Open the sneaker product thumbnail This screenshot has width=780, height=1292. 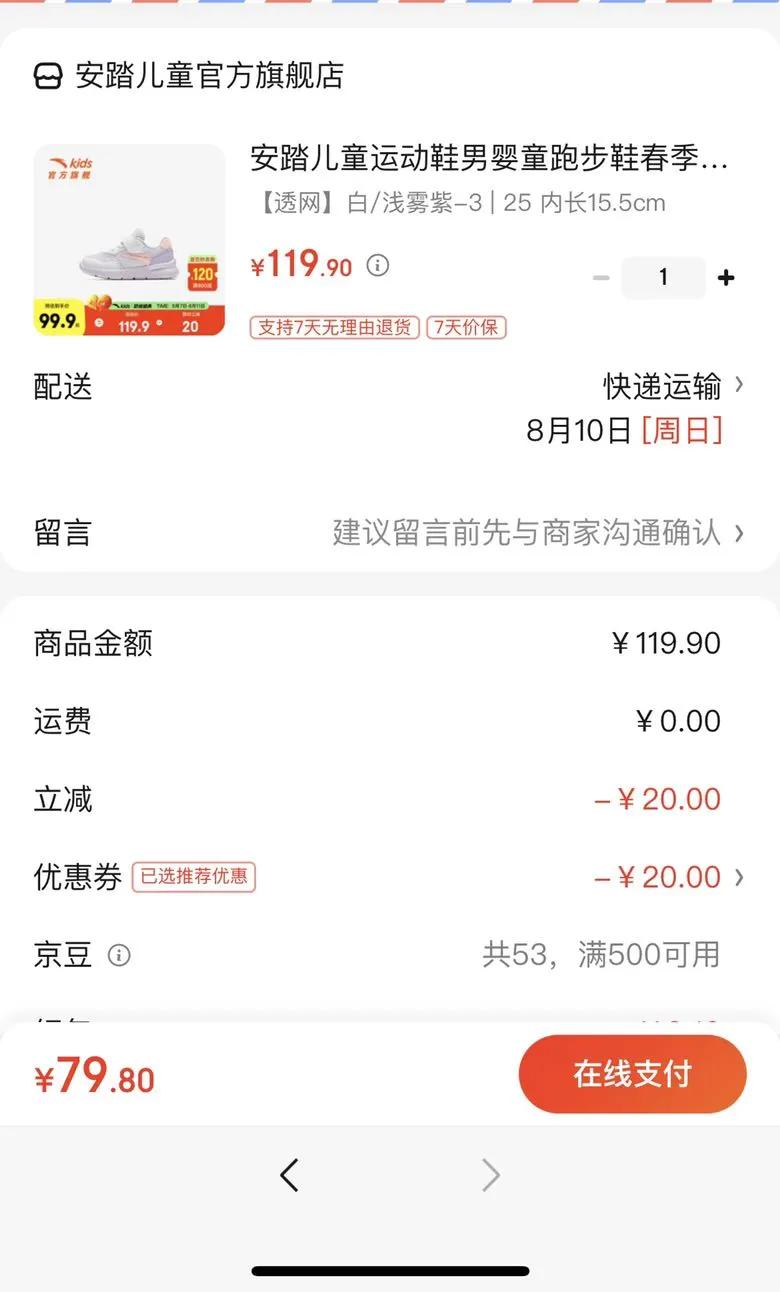coord(129,240)
